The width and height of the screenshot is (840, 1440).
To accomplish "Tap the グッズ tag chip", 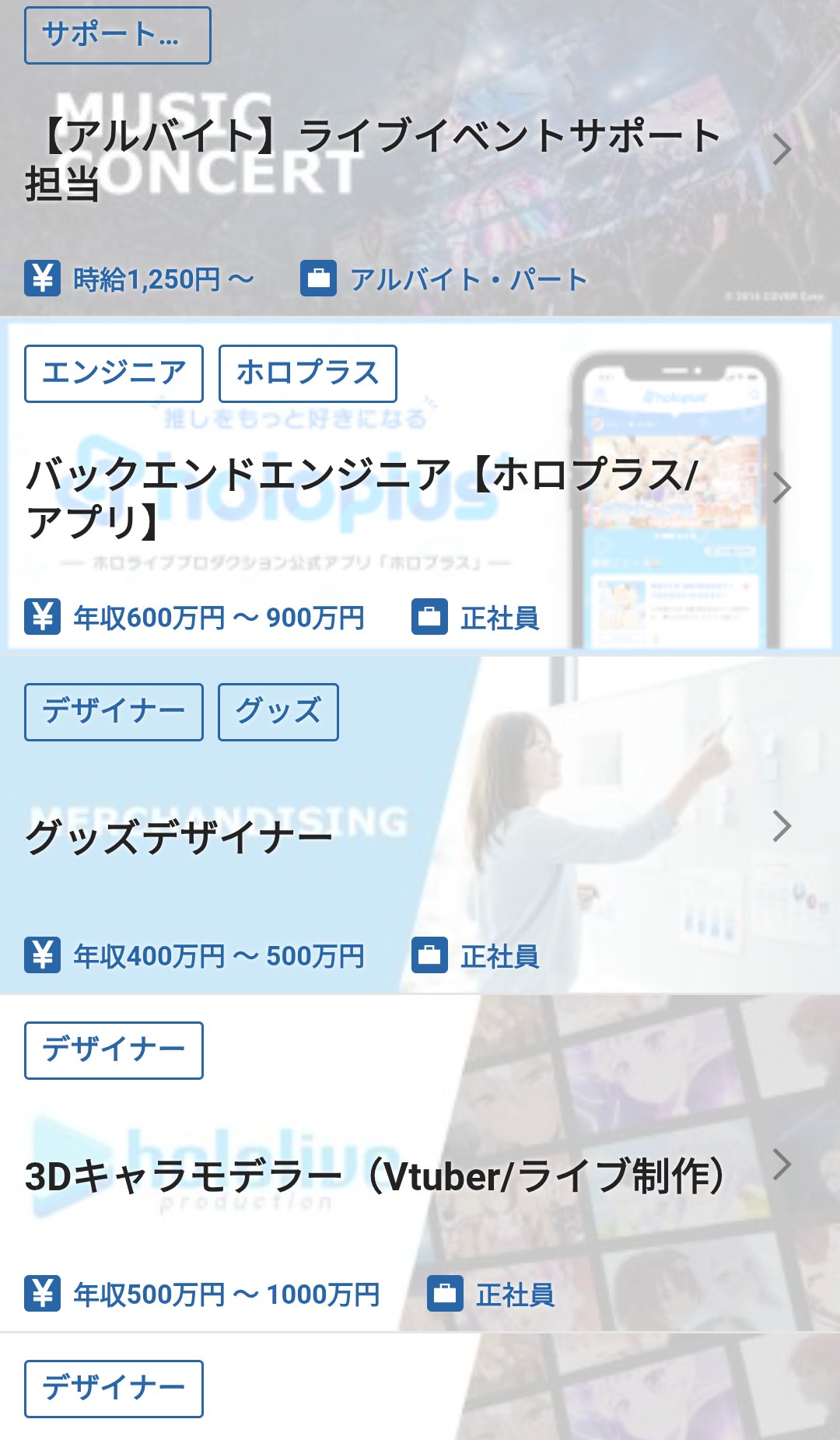I will [x=278, y=712].
